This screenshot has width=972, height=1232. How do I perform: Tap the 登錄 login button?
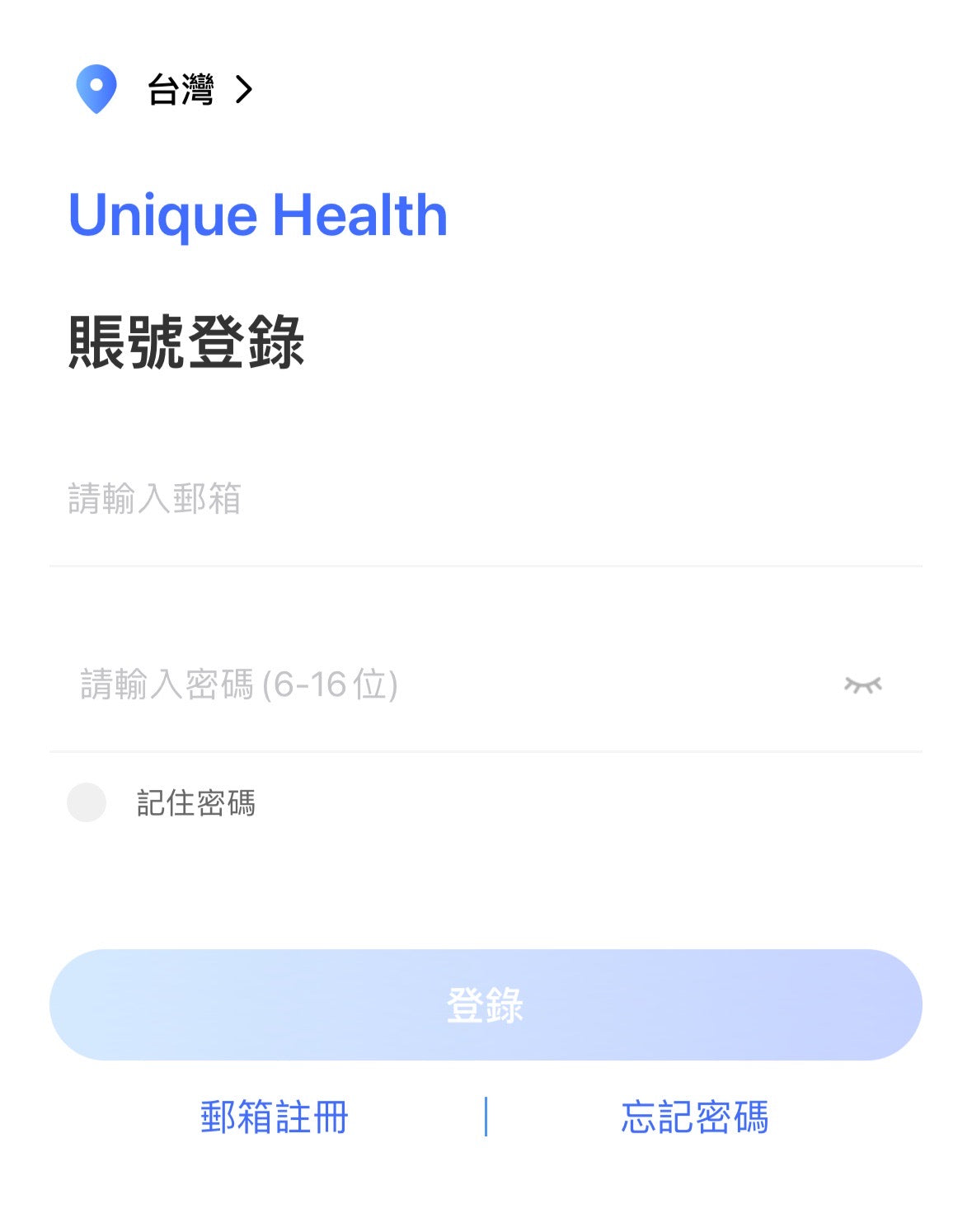click(x=486, y=1004)
